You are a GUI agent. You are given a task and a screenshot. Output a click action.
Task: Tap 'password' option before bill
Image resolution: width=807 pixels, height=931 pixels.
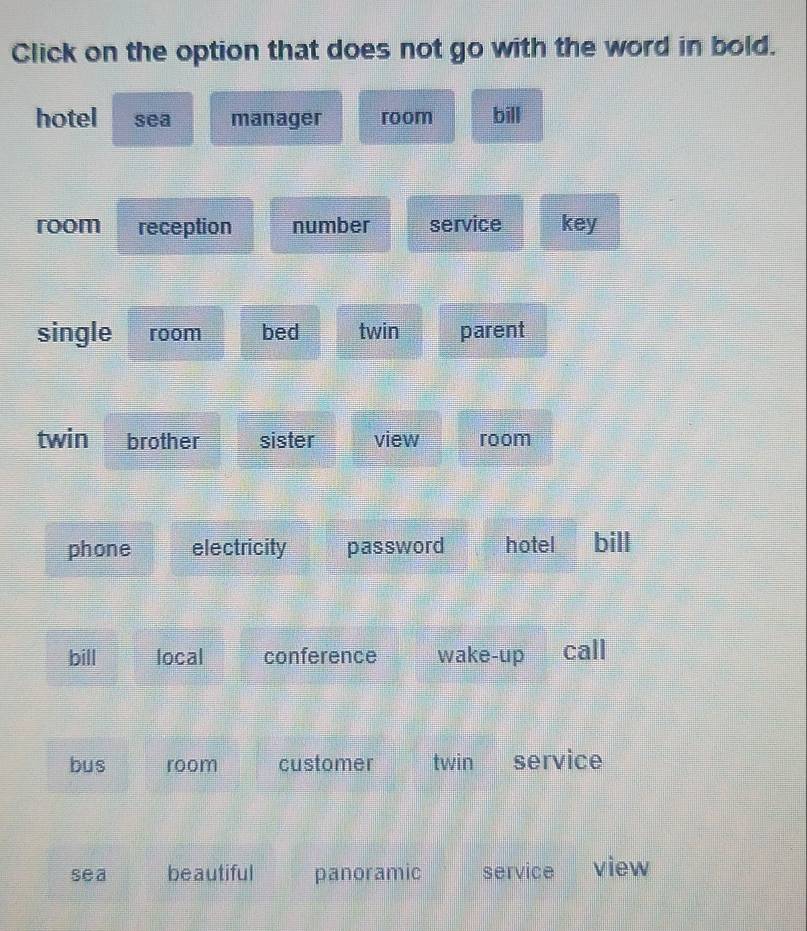(x=395, y=547)
